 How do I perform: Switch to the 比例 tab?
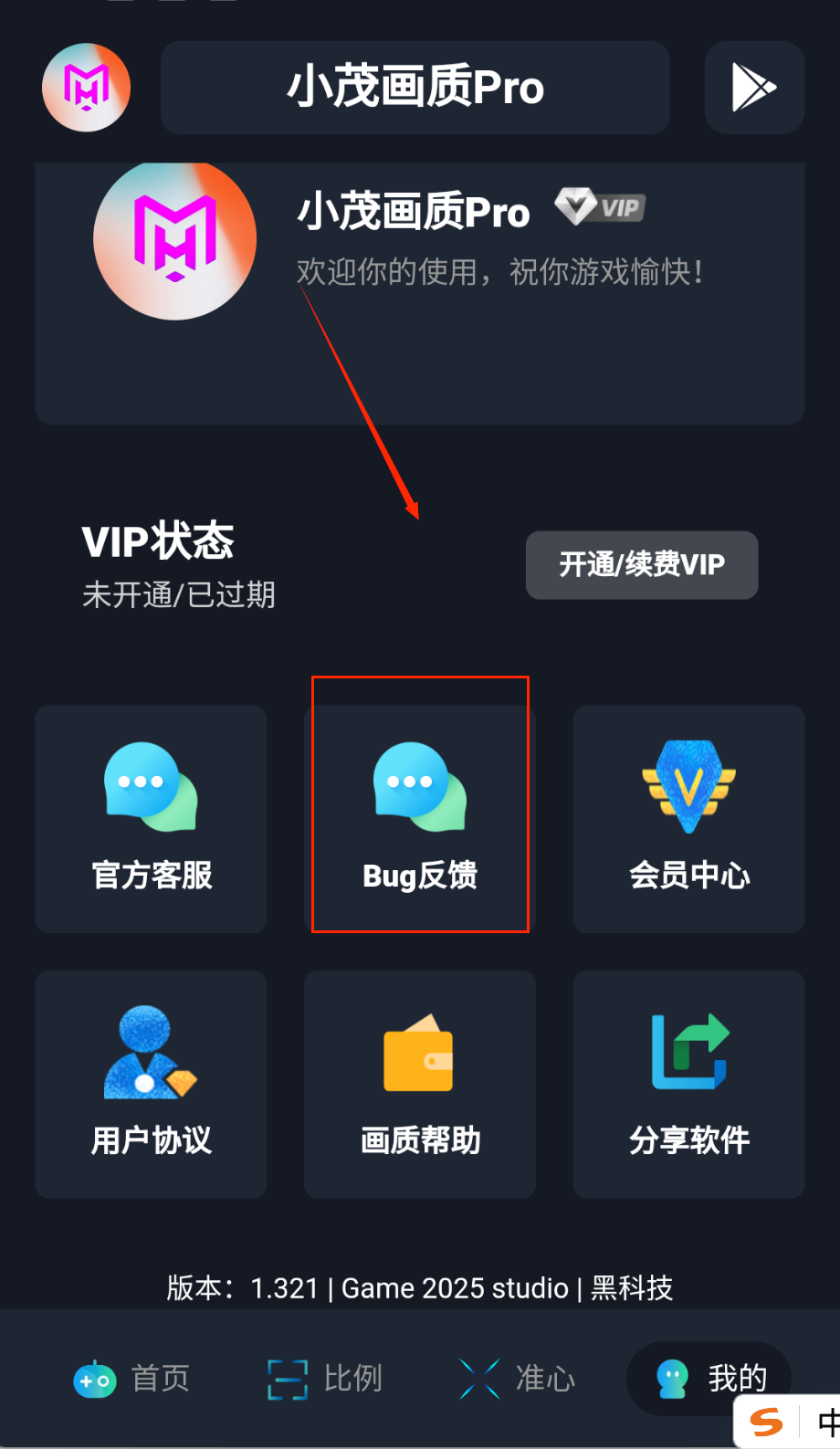pos(325,1379)
